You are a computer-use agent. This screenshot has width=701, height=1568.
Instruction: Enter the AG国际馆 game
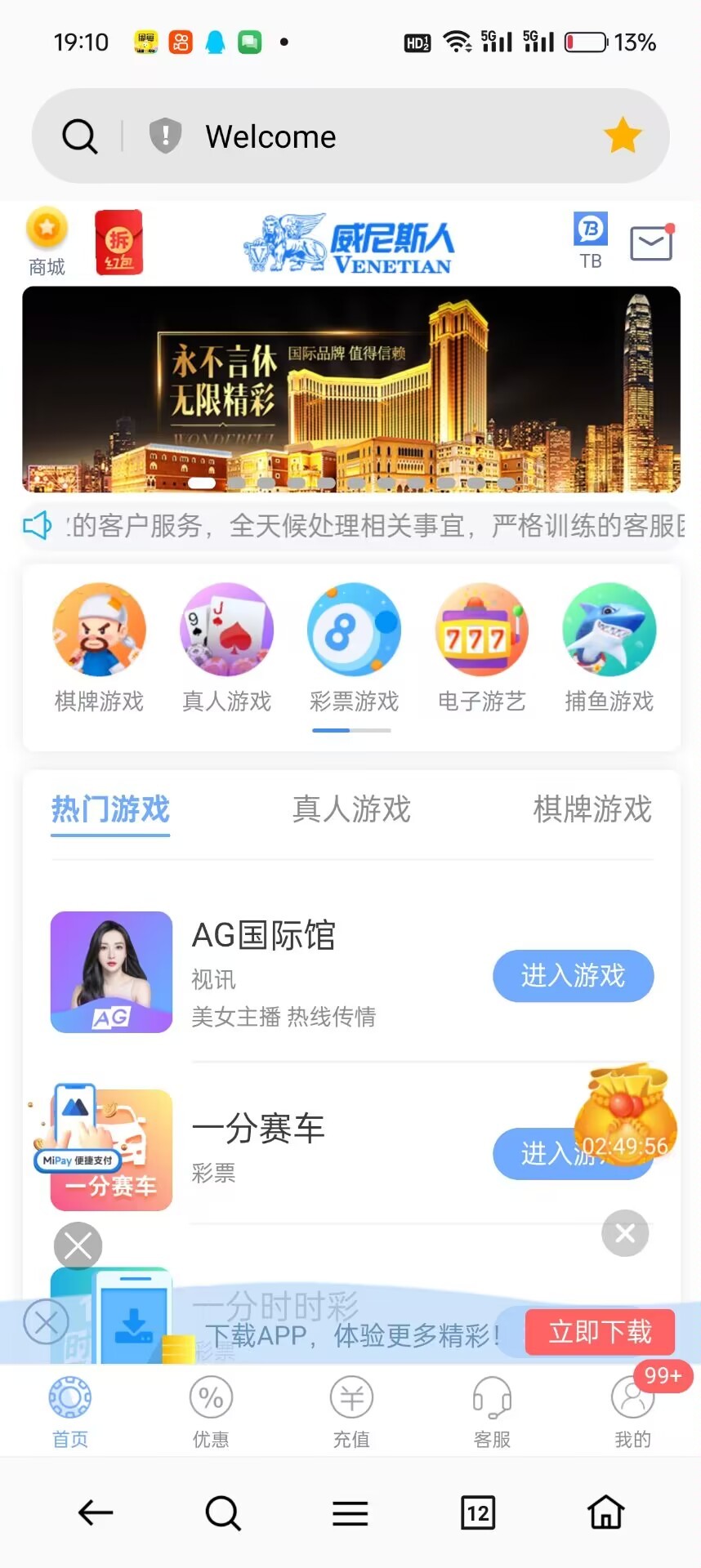click(573, 975)
